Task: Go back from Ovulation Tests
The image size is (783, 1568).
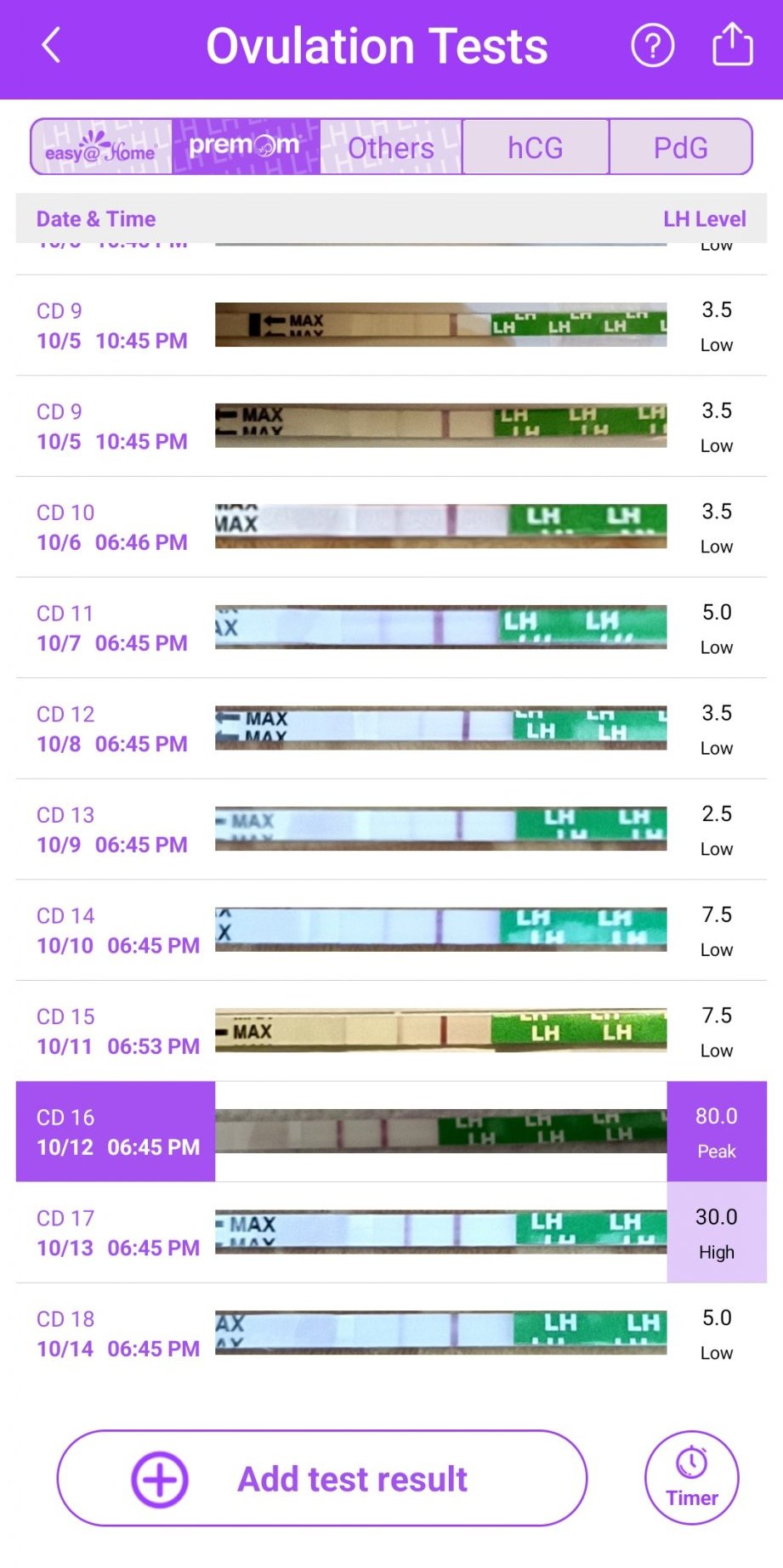Action: [51, 46]
